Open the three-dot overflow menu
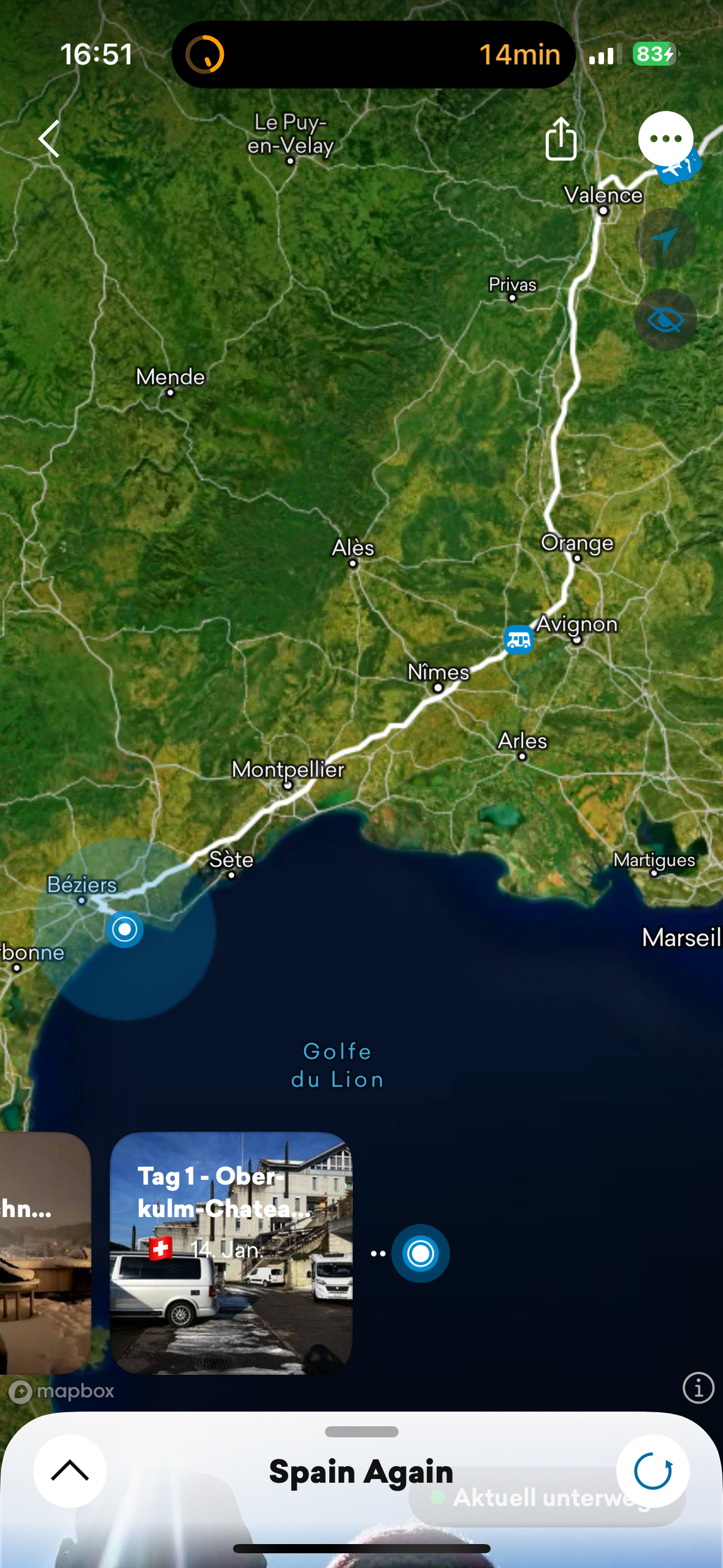 click(665, 139)
